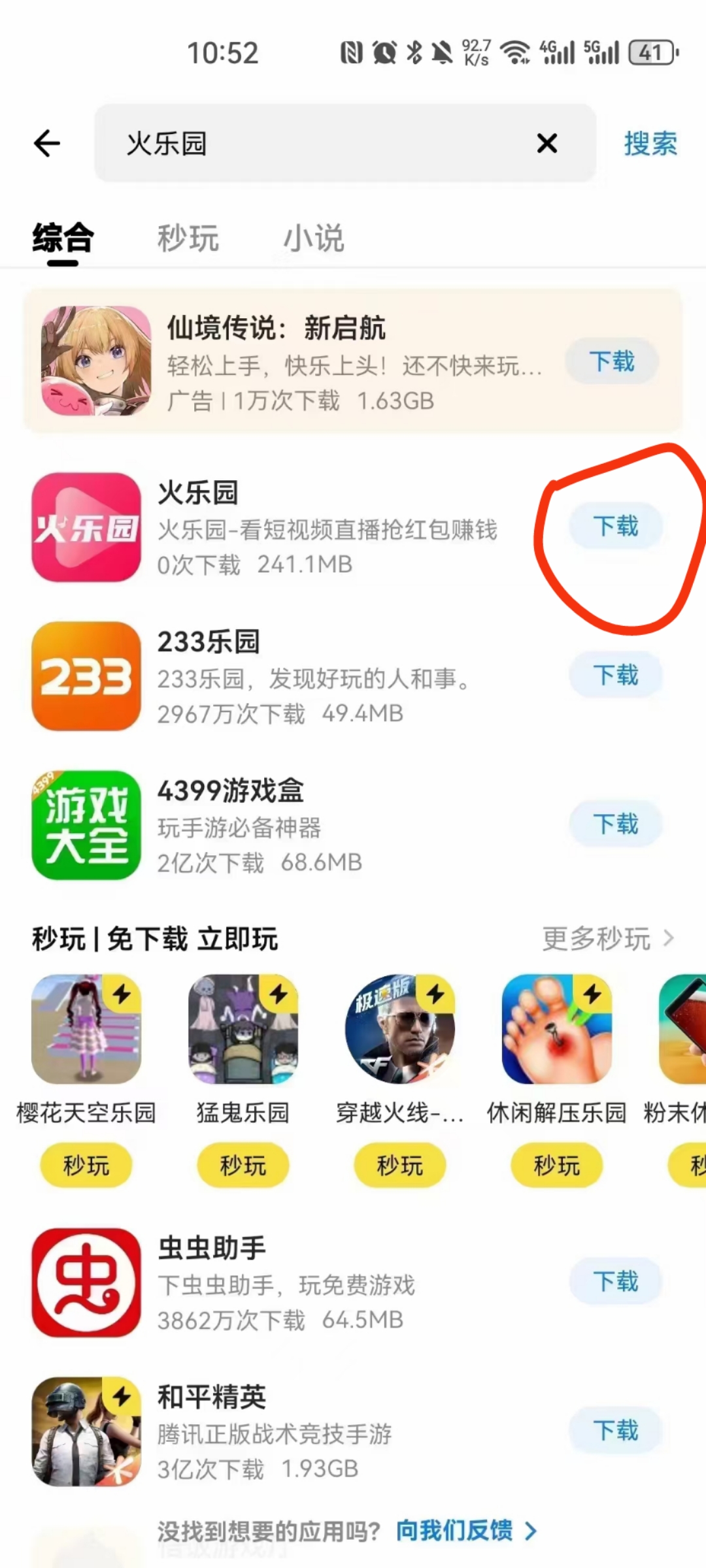
Task: Tap the 搜索 button
Action: coord(650,143)
